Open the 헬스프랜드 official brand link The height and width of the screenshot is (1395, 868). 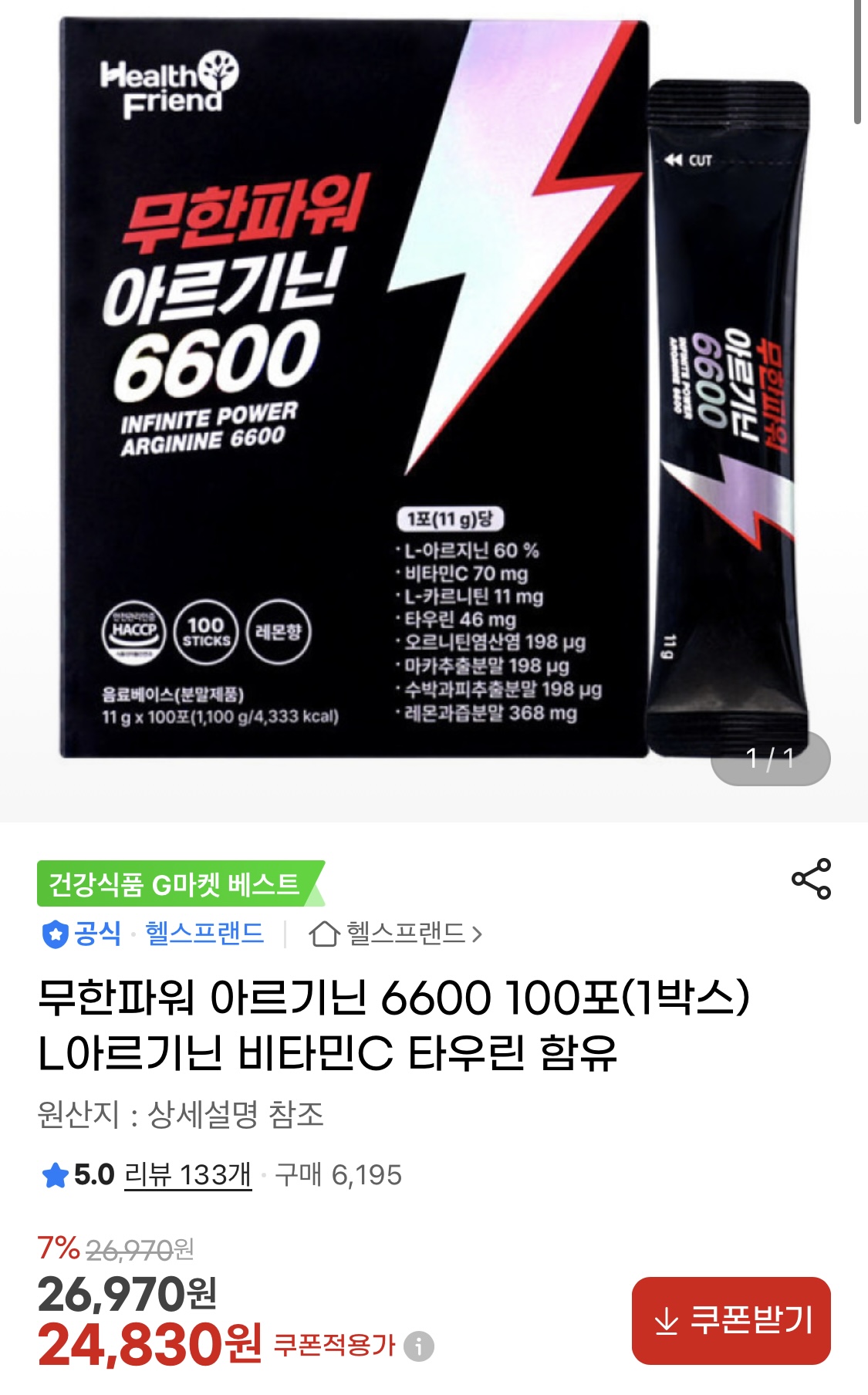click(x=204, y=934)
